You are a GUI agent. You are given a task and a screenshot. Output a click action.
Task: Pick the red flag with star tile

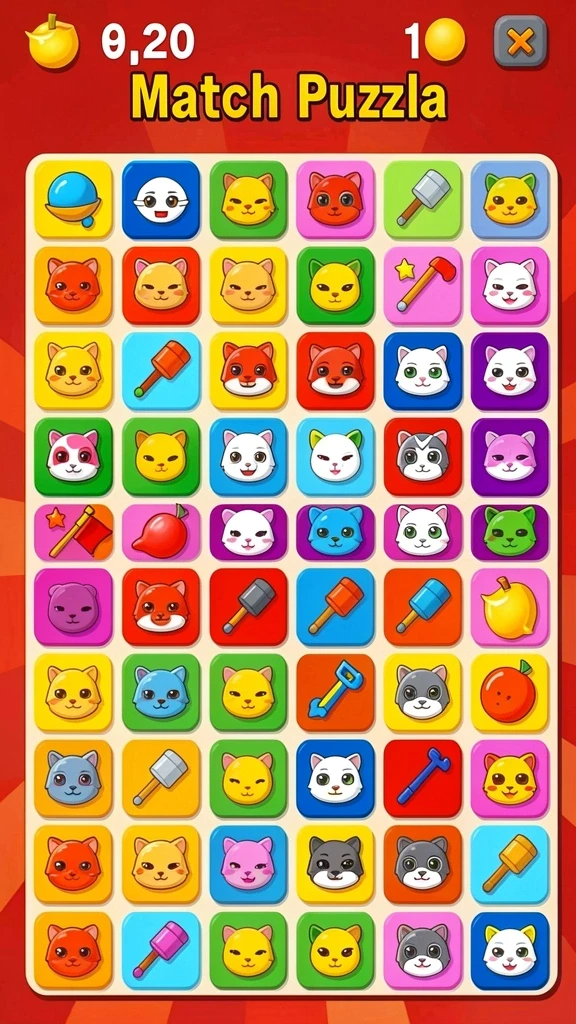tap(73, 533)
